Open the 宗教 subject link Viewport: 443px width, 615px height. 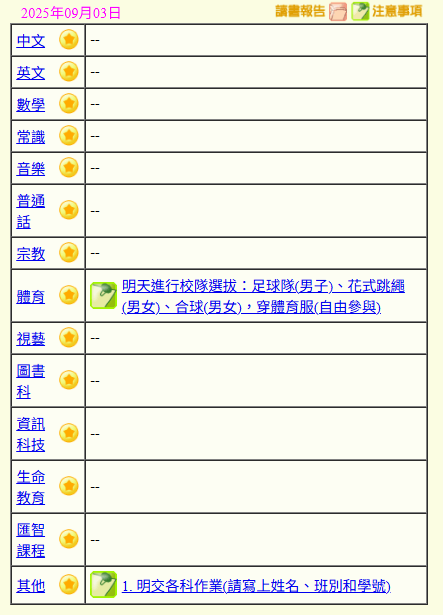(31, 254)
